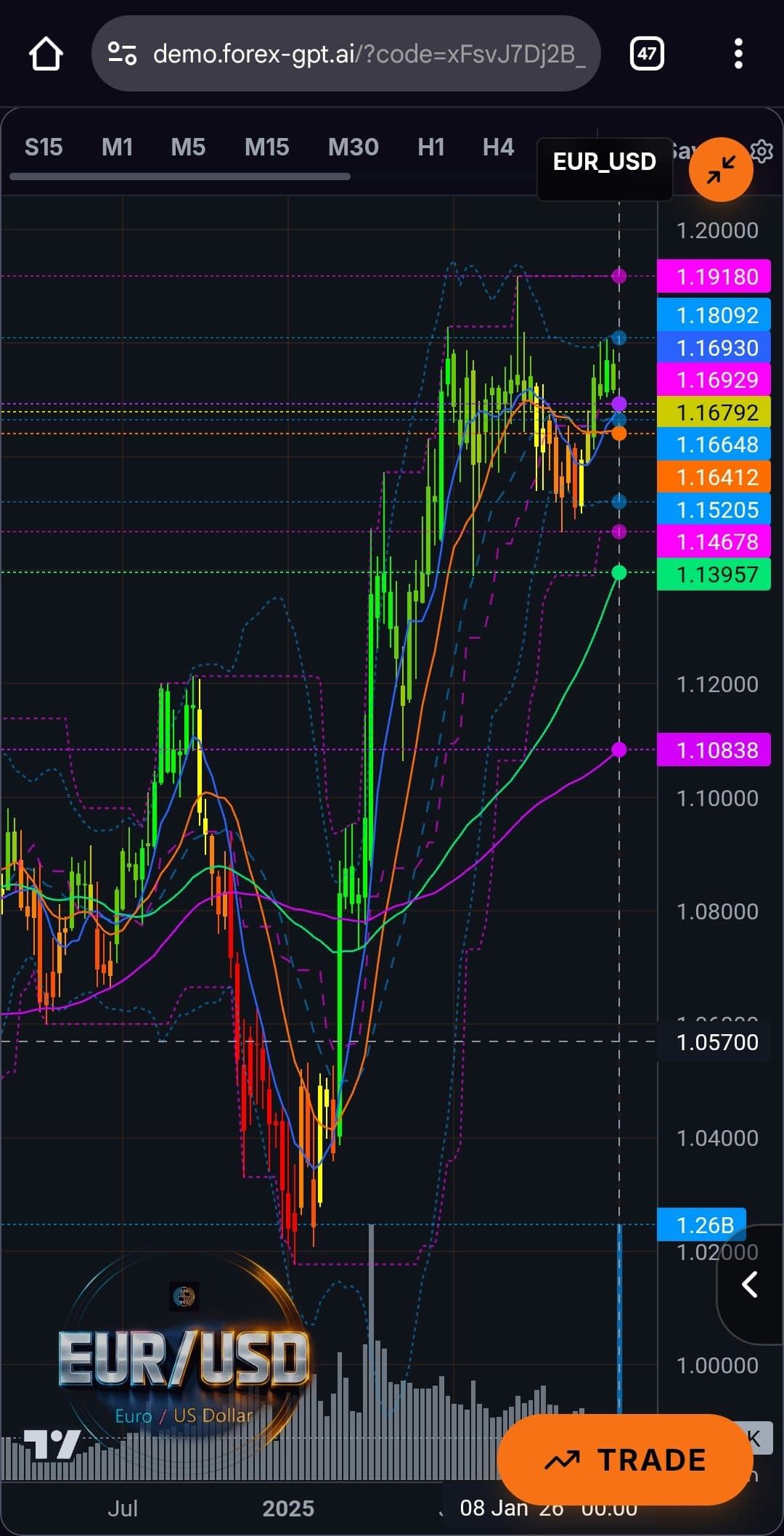Open the browser three-dot menu

(x=739, y=53)
